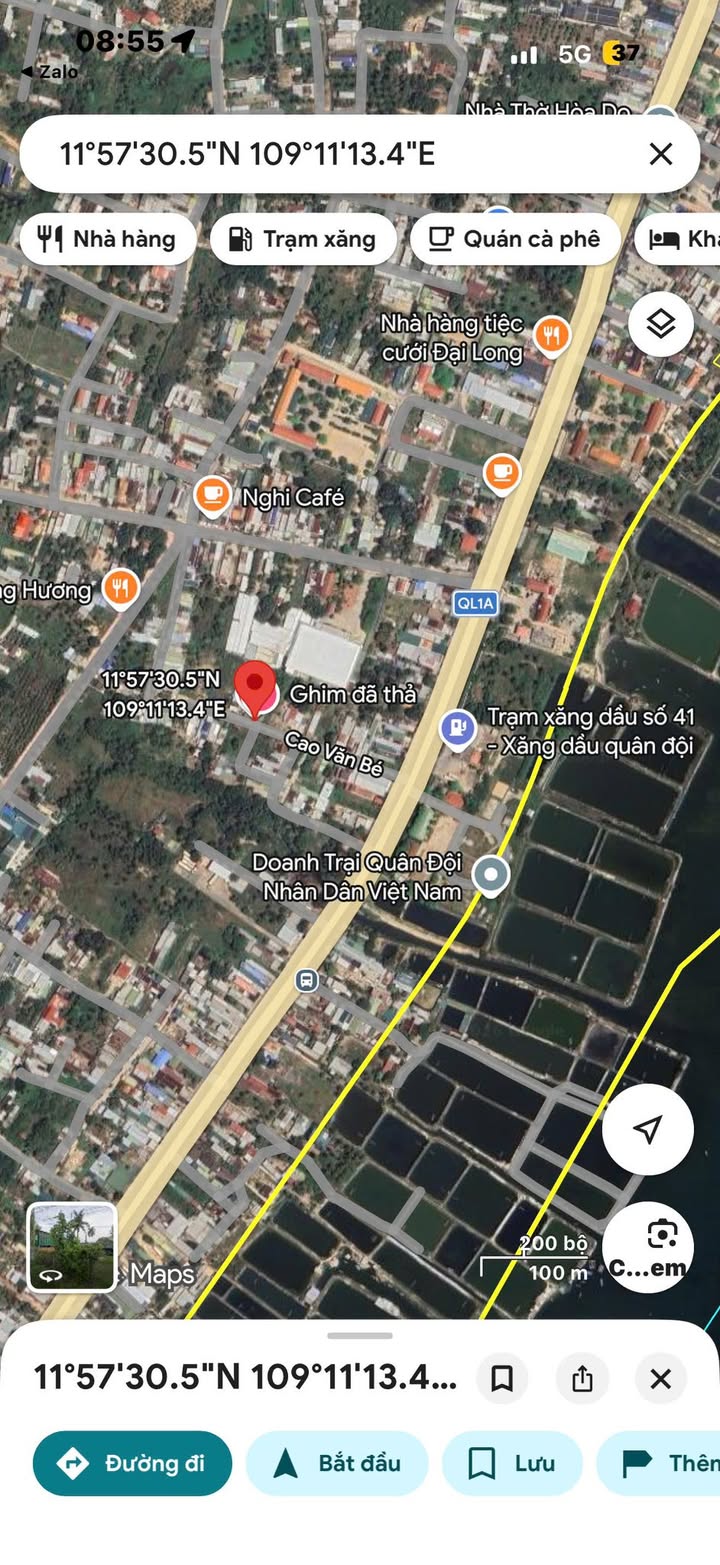The width and height of the screenshot is (720, 1565).
Task: Select the Trạm xăng chip
Action: tap(303, 239)
